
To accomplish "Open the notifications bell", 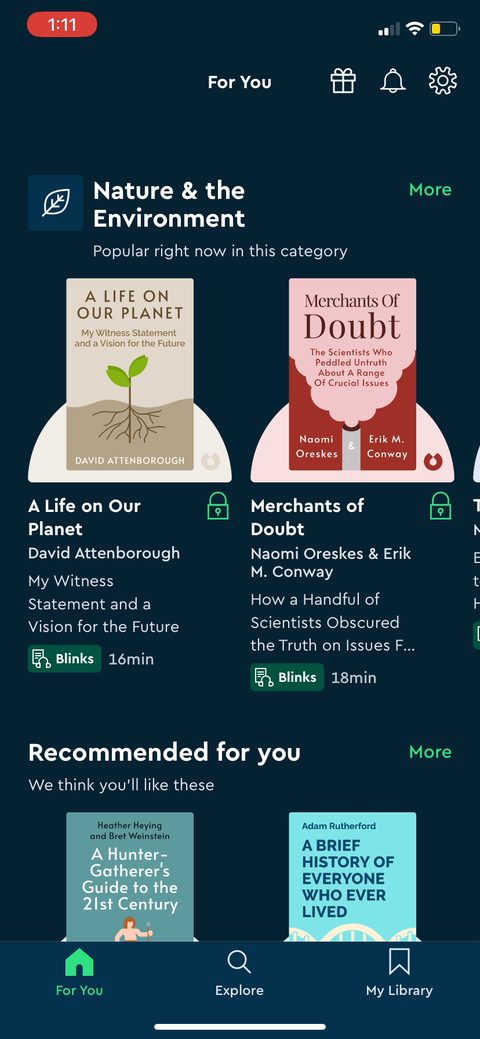I will coord(392,82).
